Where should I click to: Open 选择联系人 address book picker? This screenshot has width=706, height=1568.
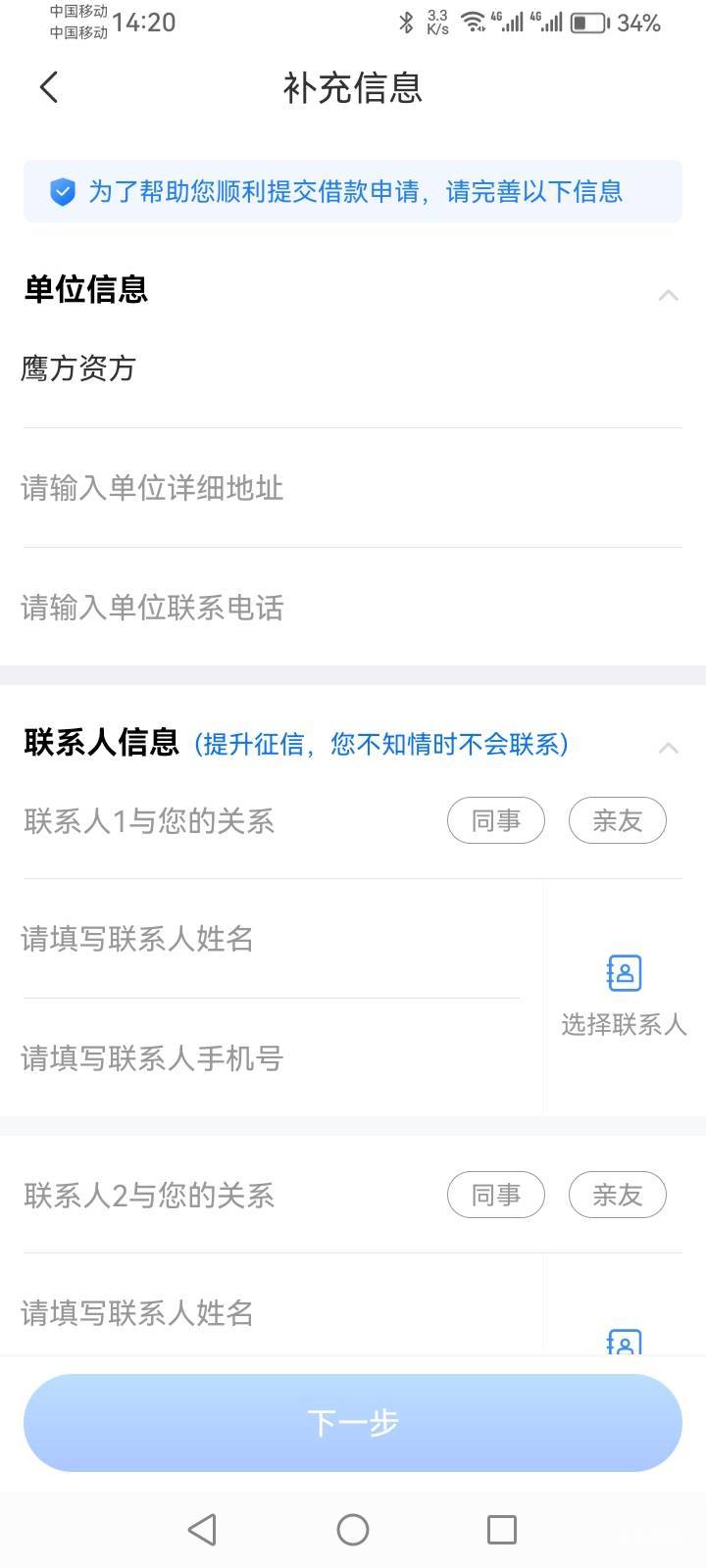click(x=624, y=997)
